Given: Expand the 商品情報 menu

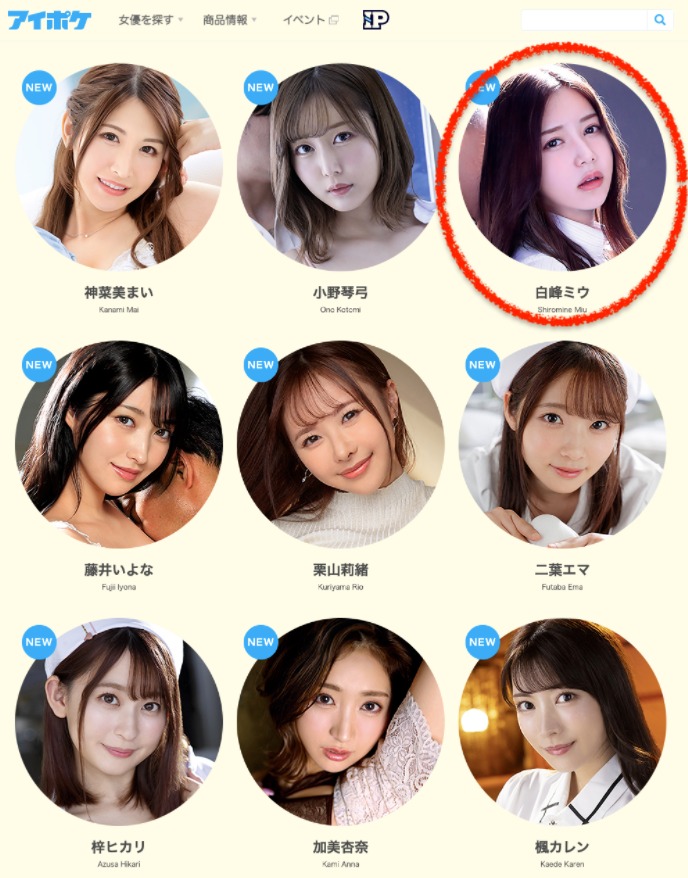Looking at the screenshot, I should pos(229,20).
